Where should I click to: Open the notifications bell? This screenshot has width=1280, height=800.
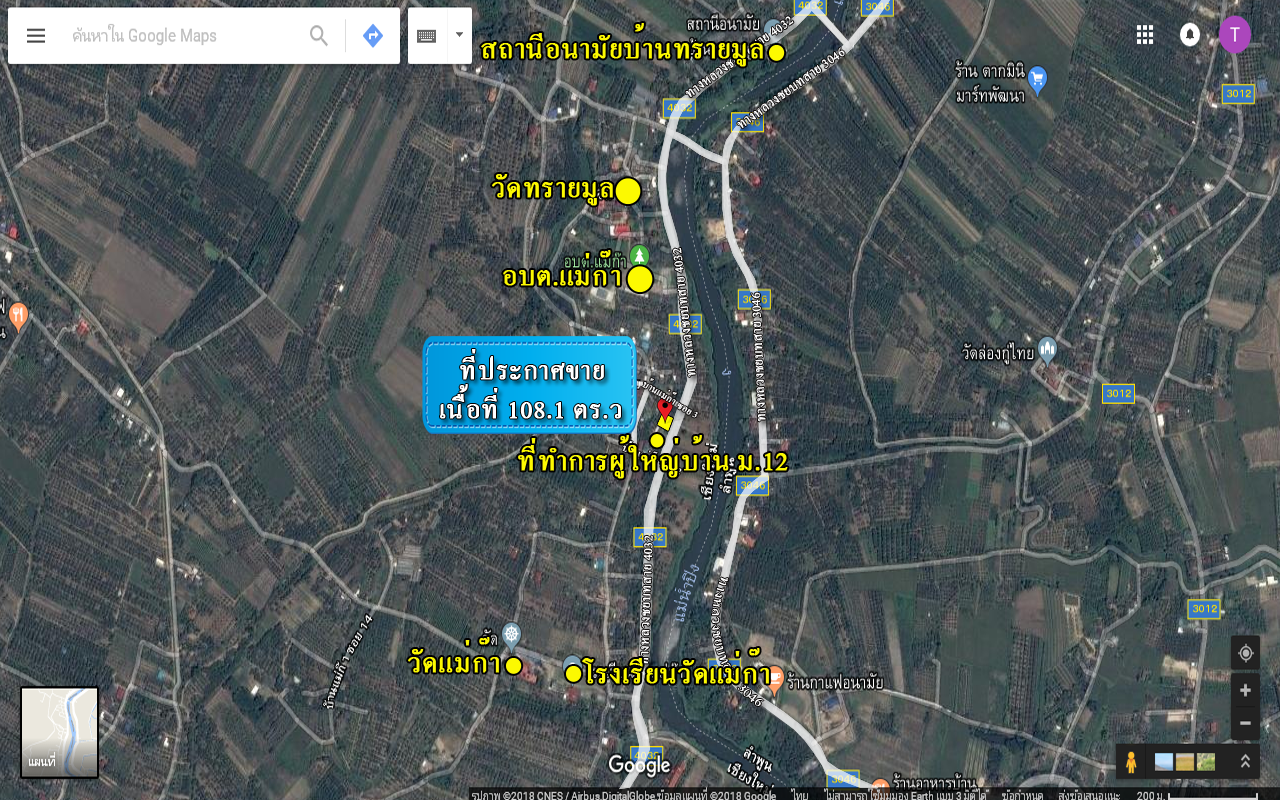[1190, 35]
